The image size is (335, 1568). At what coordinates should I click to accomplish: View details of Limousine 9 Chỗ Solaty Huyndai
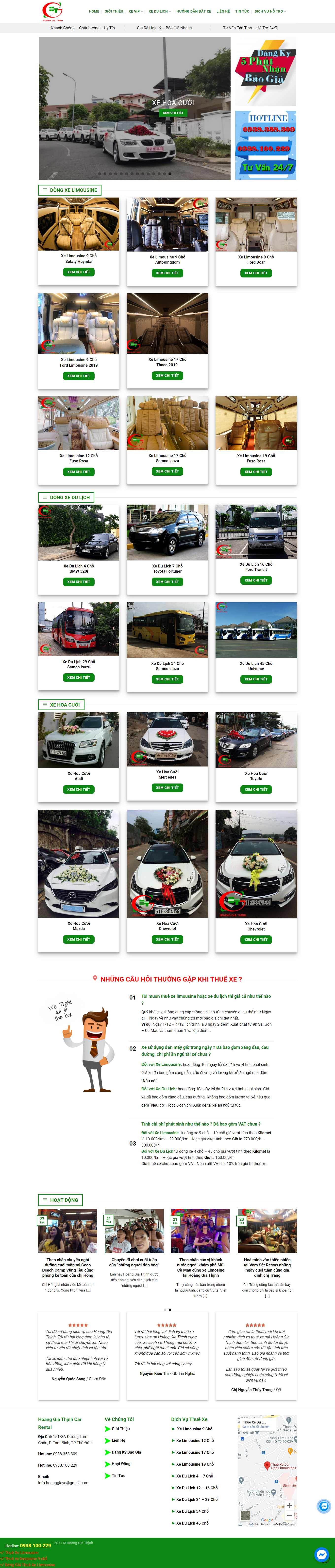click(78, 272)
